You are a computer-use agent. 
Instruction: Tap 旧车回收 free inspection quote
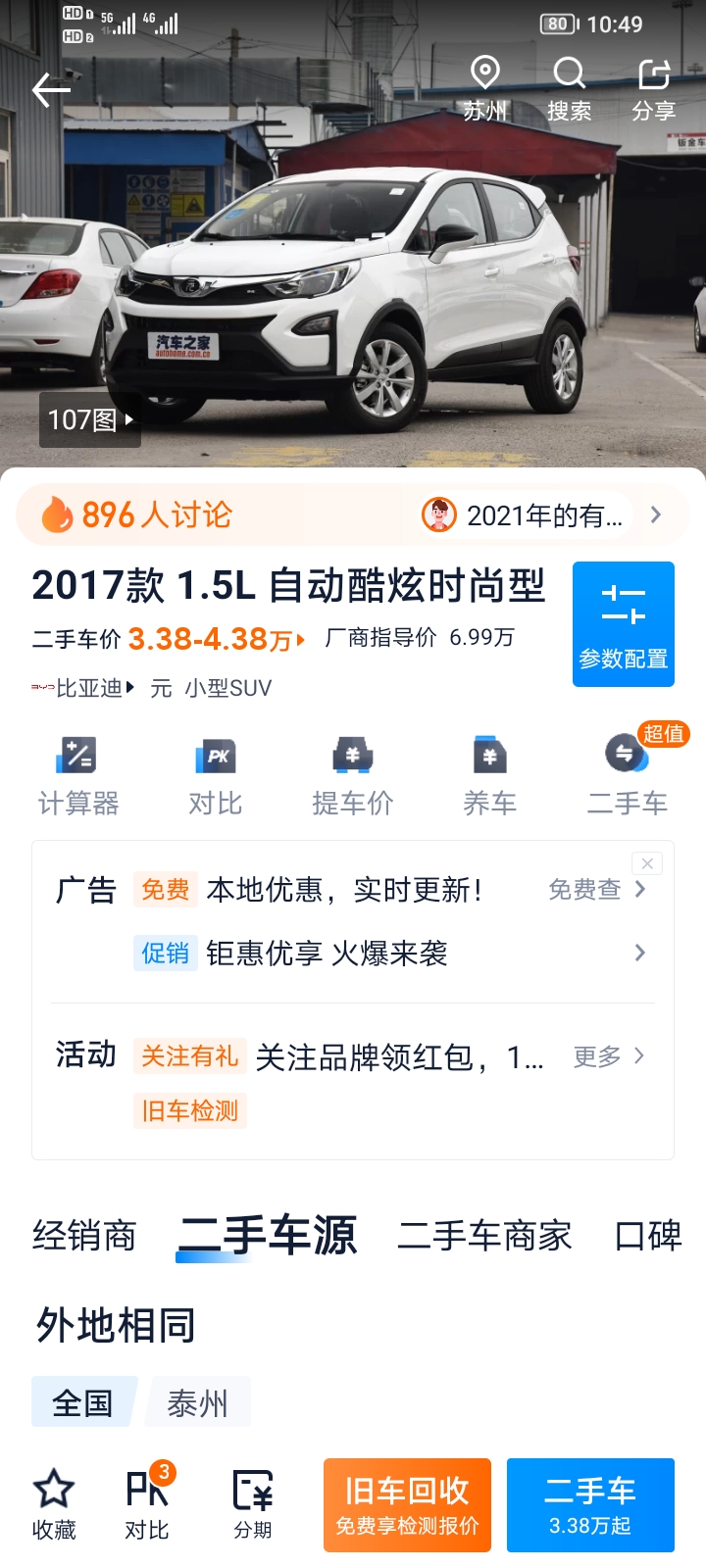click(x=407, y=1505)
